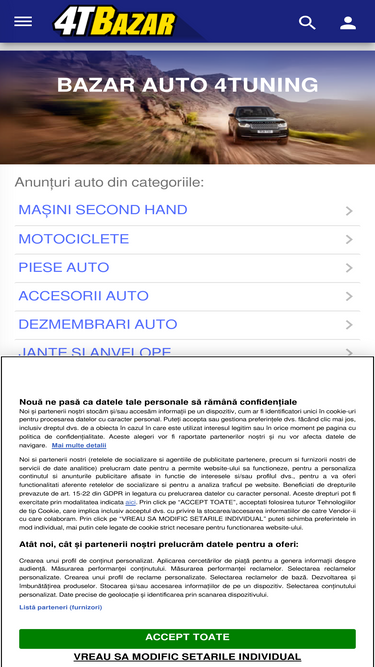375x667 pixels.
Task: Browse PIESE AUTO listings
Action: (187, 268)
